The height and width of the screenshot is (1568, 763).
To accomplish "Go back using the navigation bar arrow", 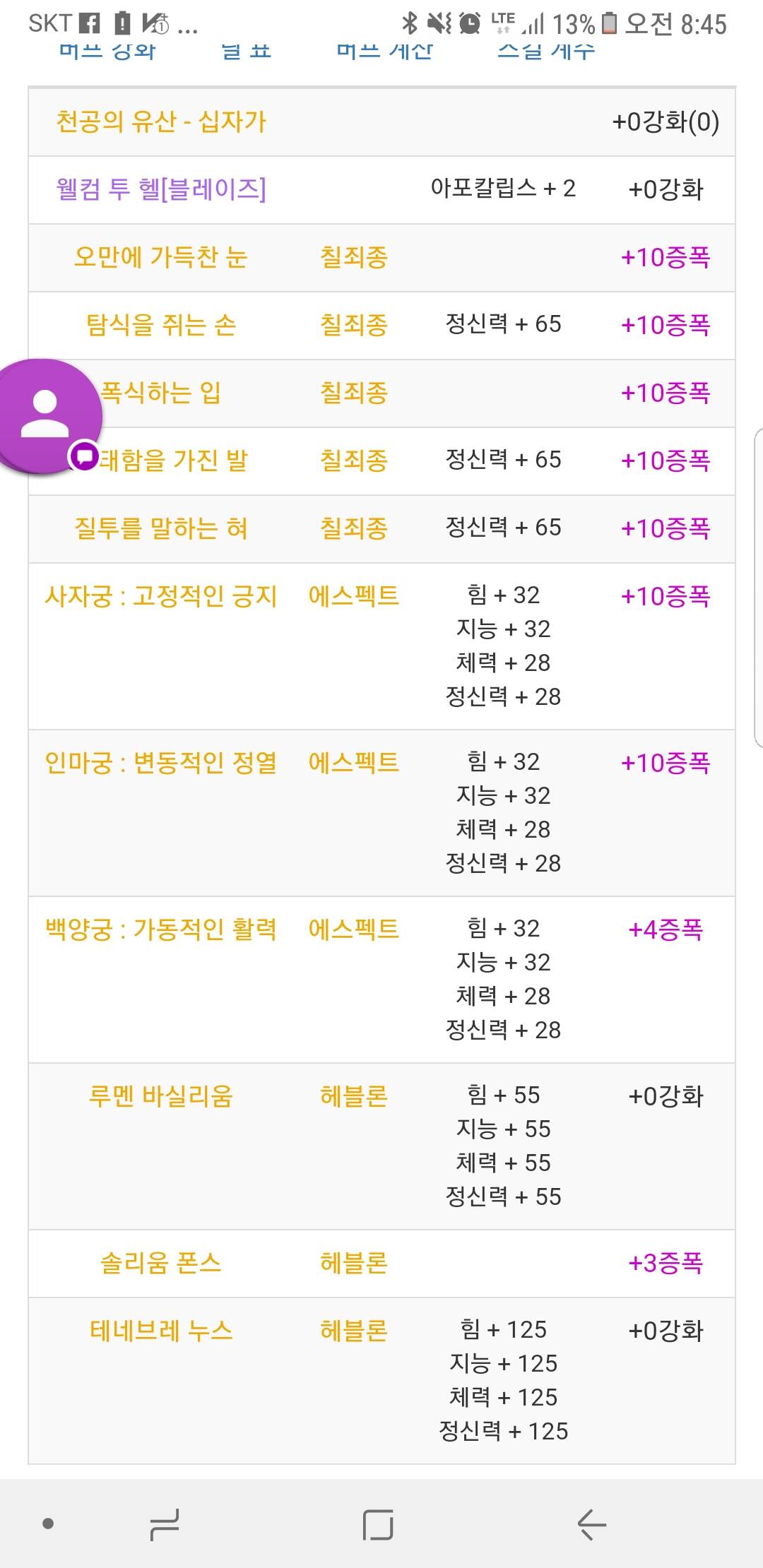I will [591, 1524].
